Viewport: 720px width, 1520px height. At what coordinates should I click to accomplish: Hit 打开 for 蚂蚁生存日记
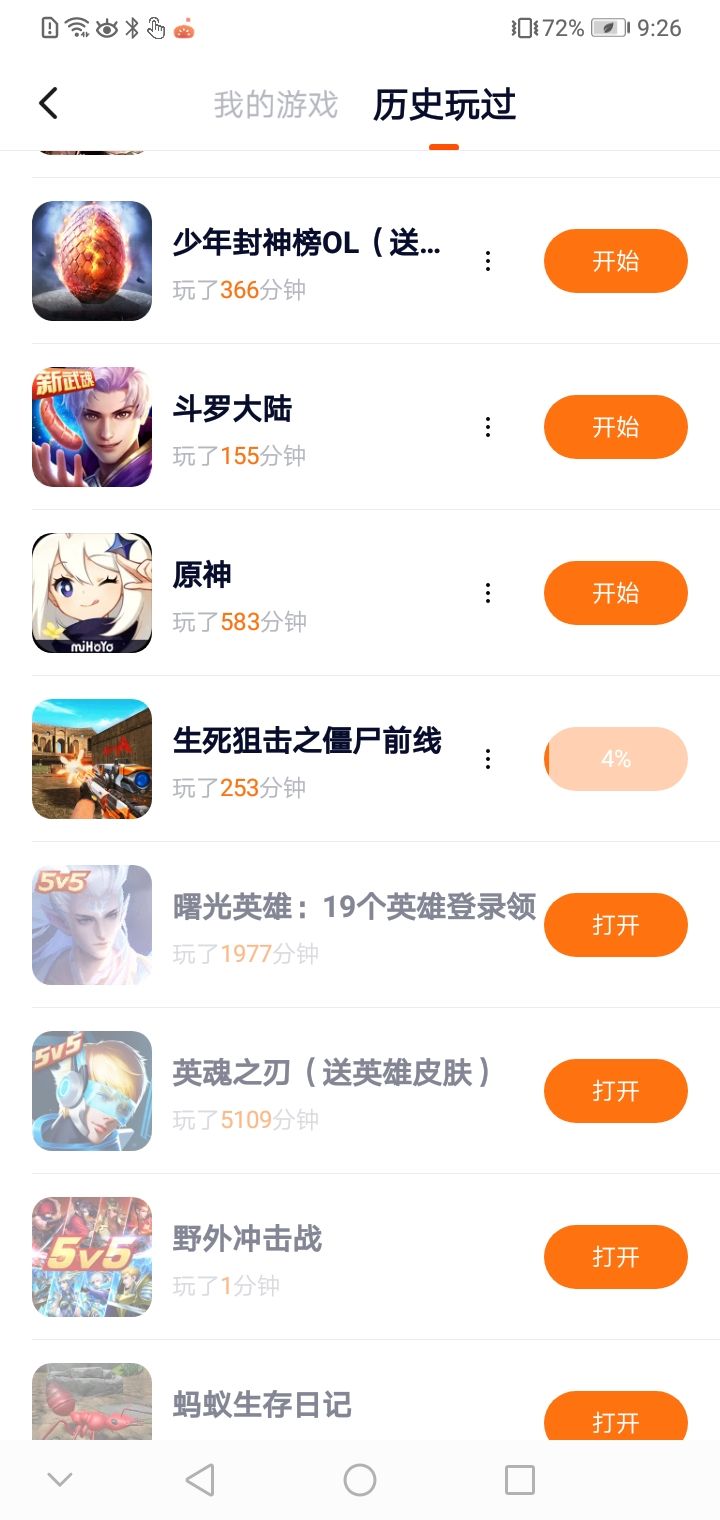(x=615, y=1420)
